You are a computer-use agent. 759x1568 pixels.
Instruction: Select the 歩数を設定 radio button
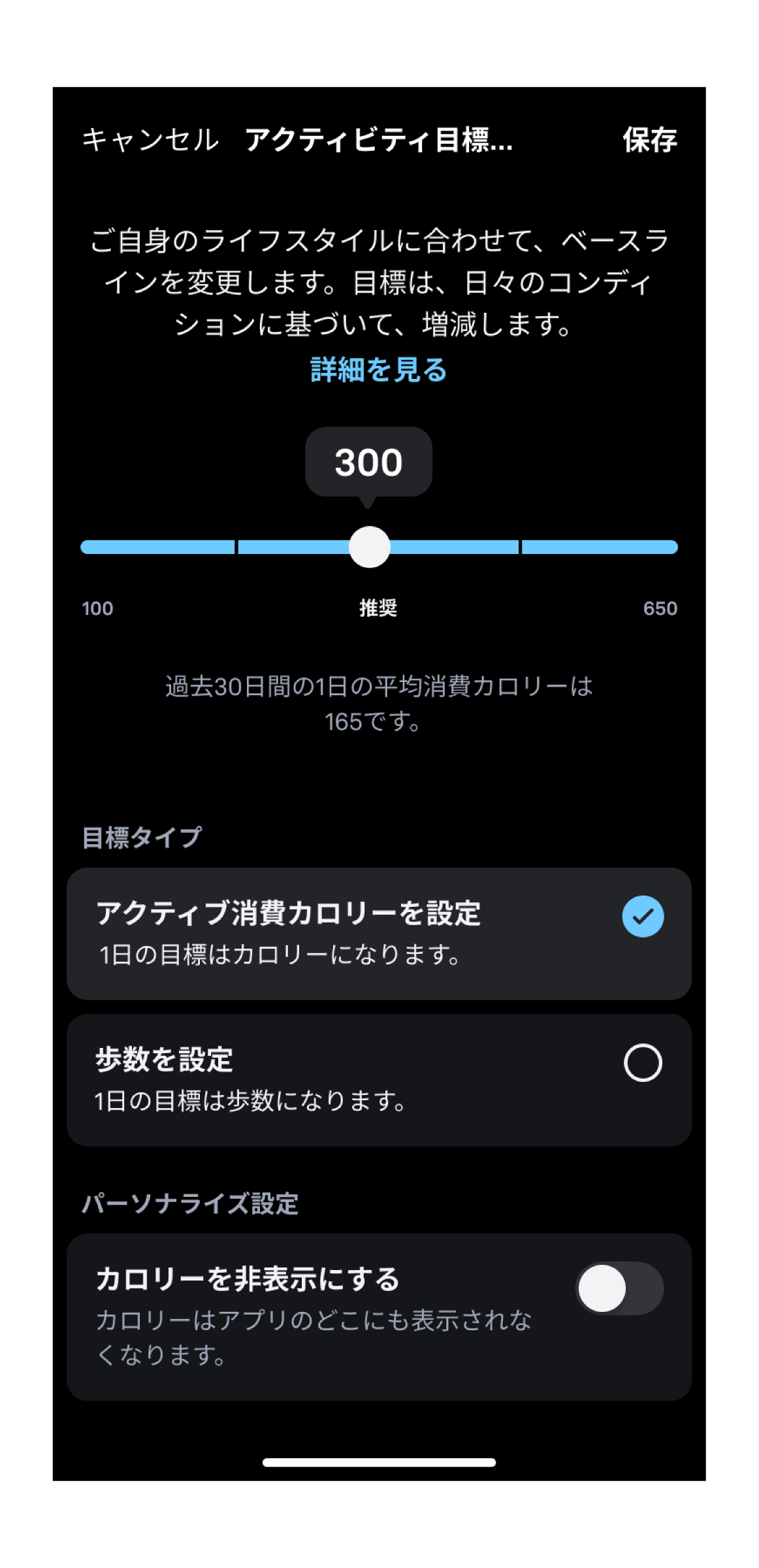pyautogui.click(x=643, y=1061)
